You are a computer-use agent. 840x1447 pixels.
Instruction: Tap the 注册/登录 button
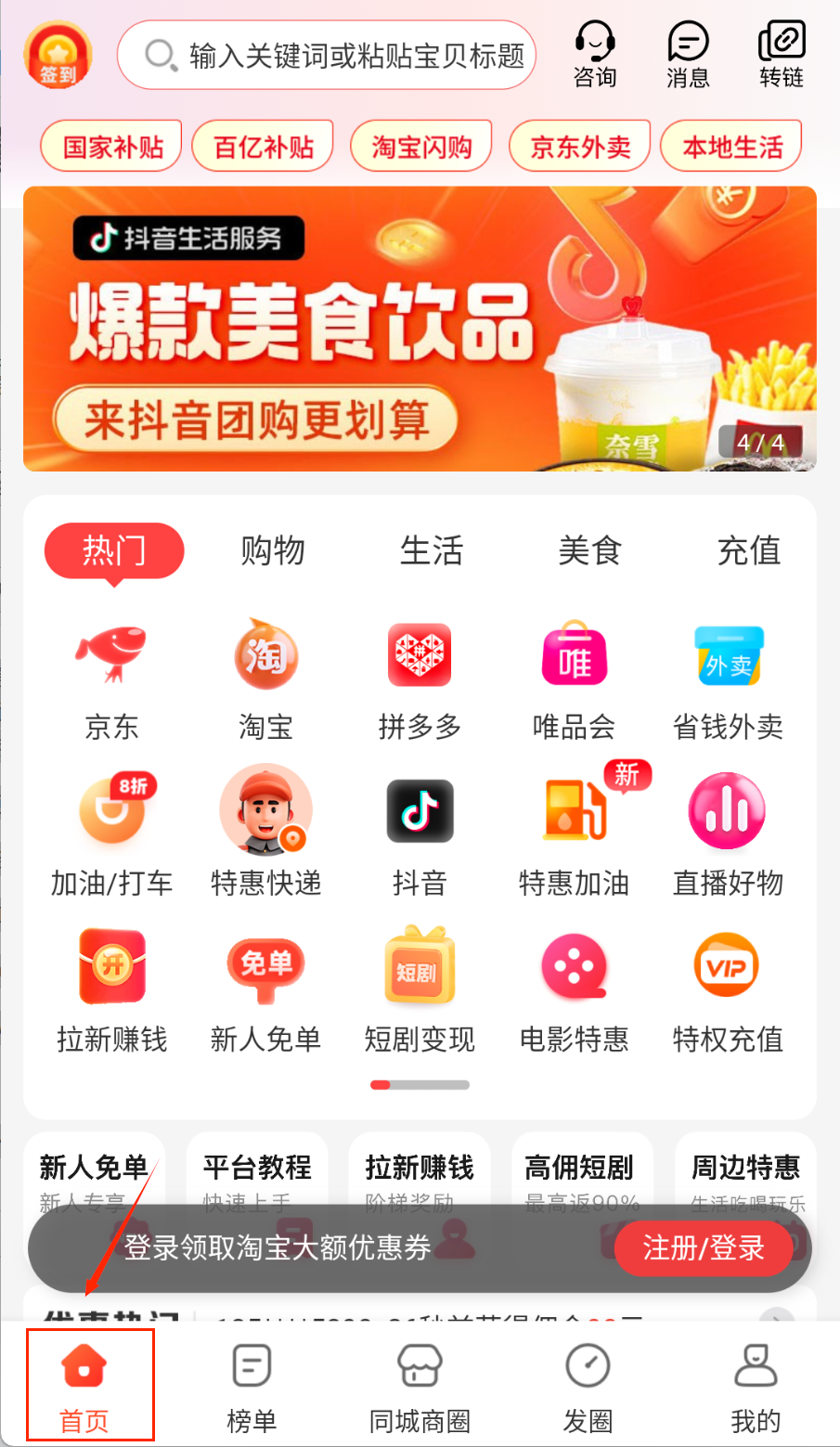click(x=704, y=1248)
